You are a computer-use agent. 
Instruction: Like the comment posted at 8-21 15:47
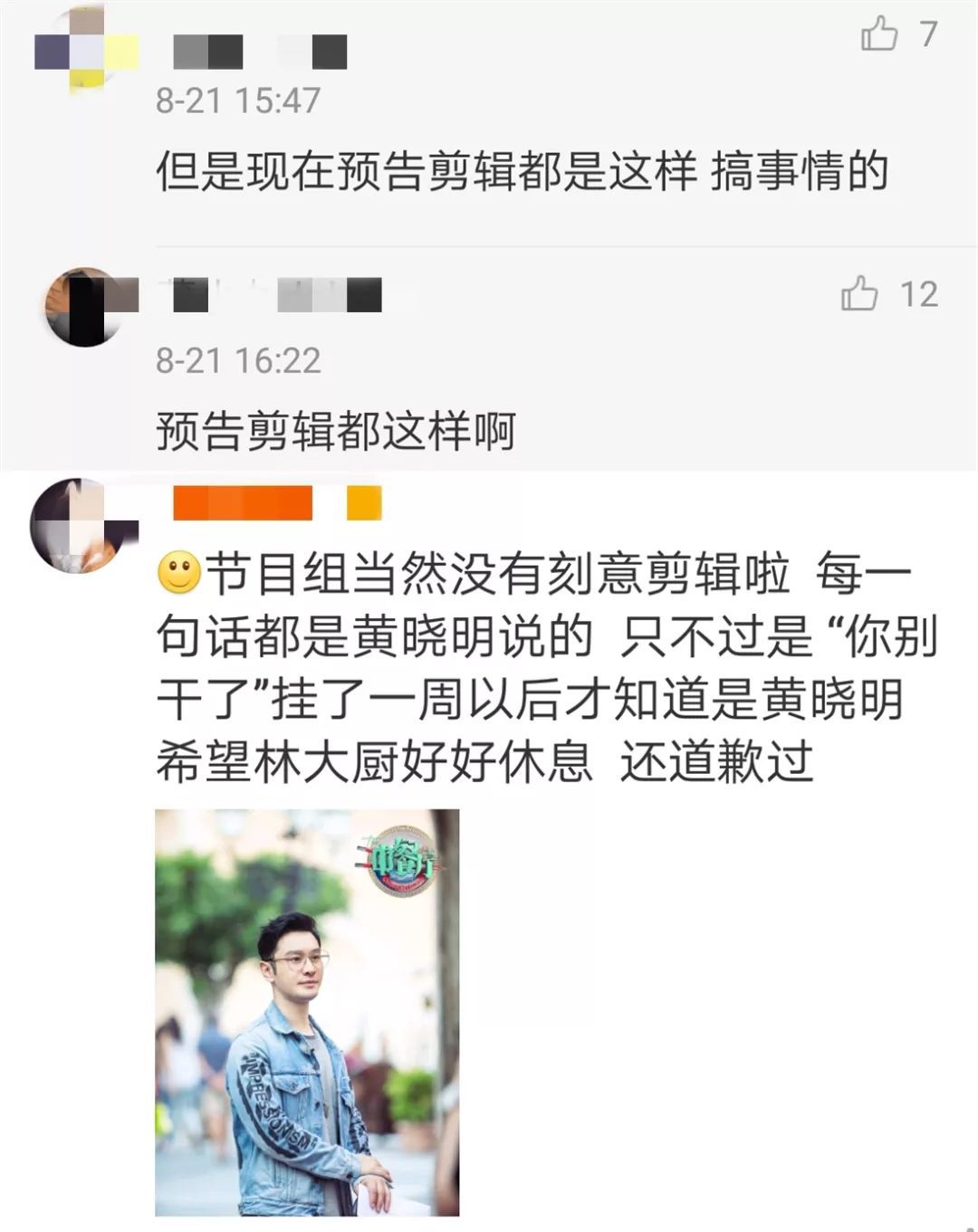tap(879, 35)
